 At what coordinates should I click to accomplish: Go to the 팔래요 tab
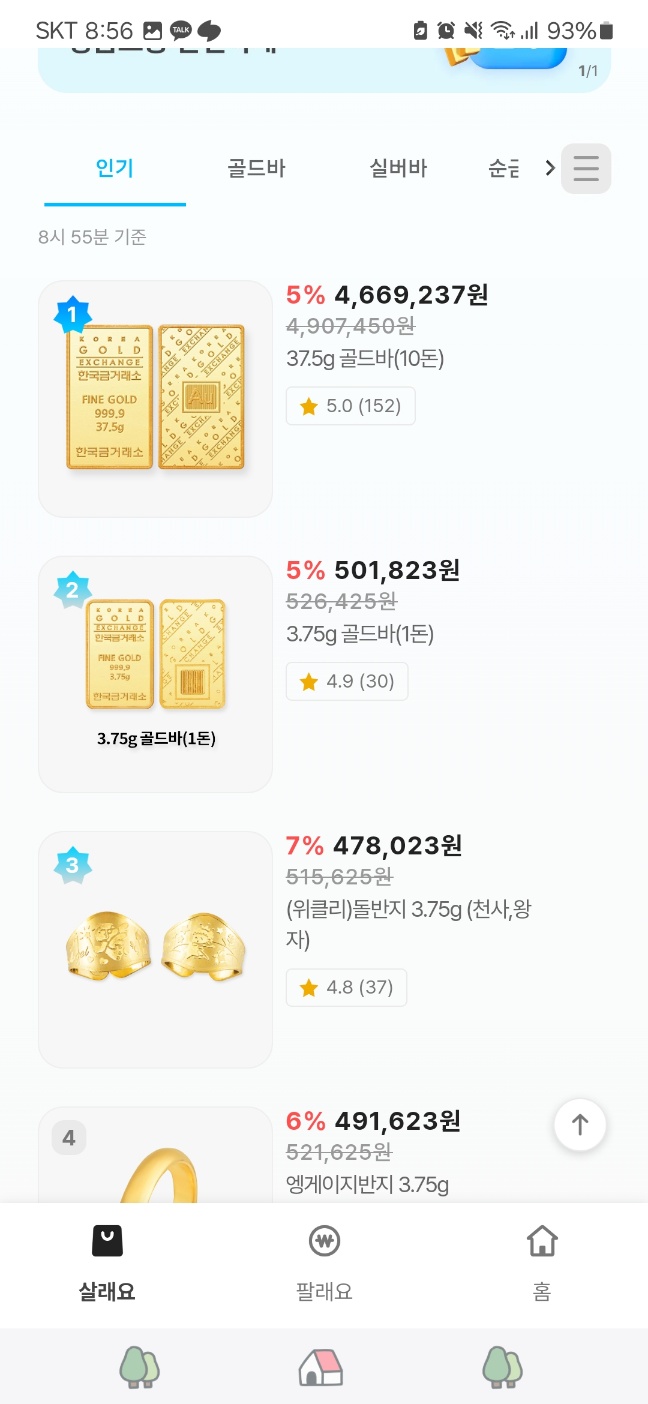pyautogui.click(x=324, y=1262)
